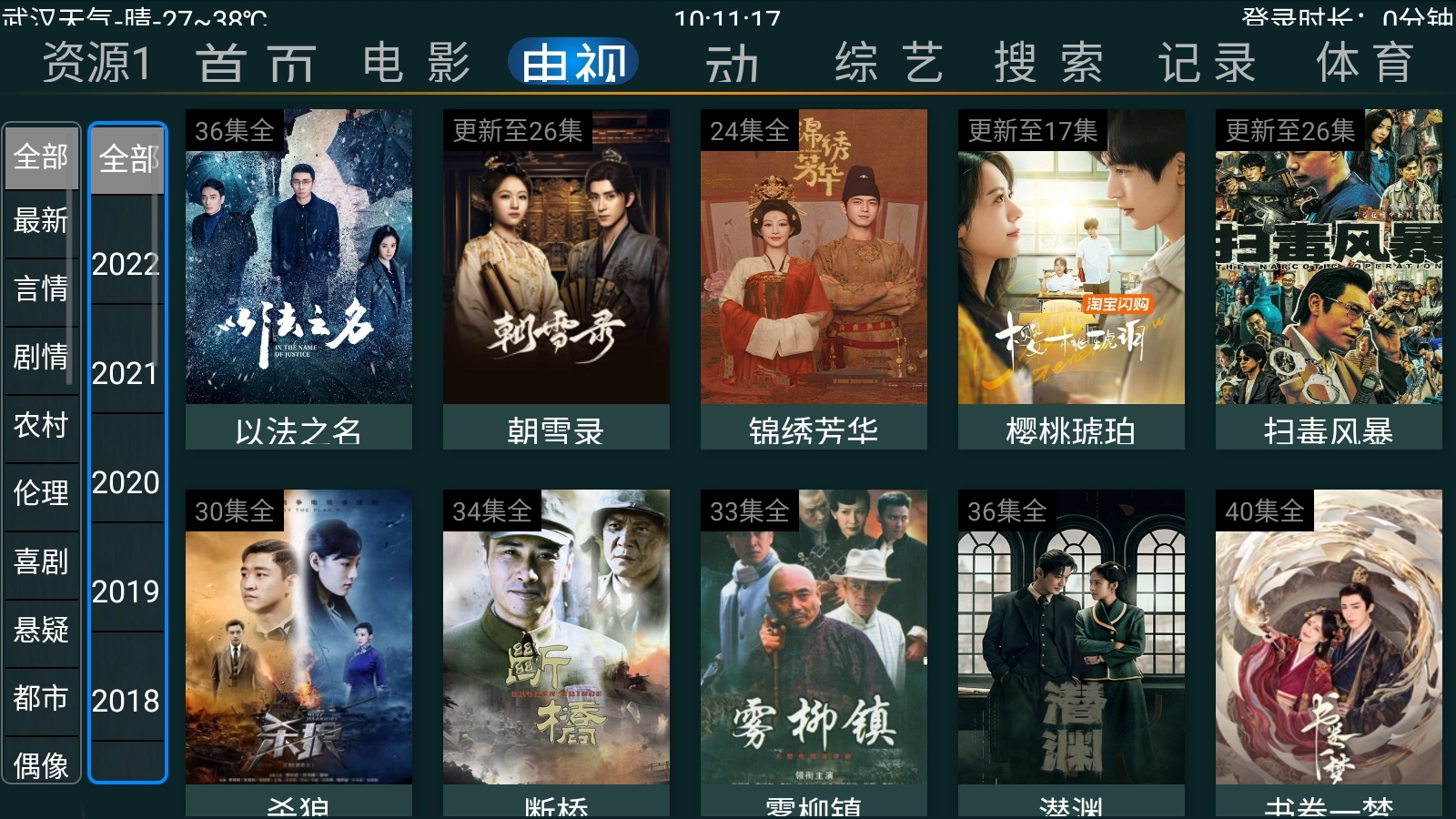Select the 首页 tab
This screenshot has width=1456, height=819.
[x=256, y=64]
